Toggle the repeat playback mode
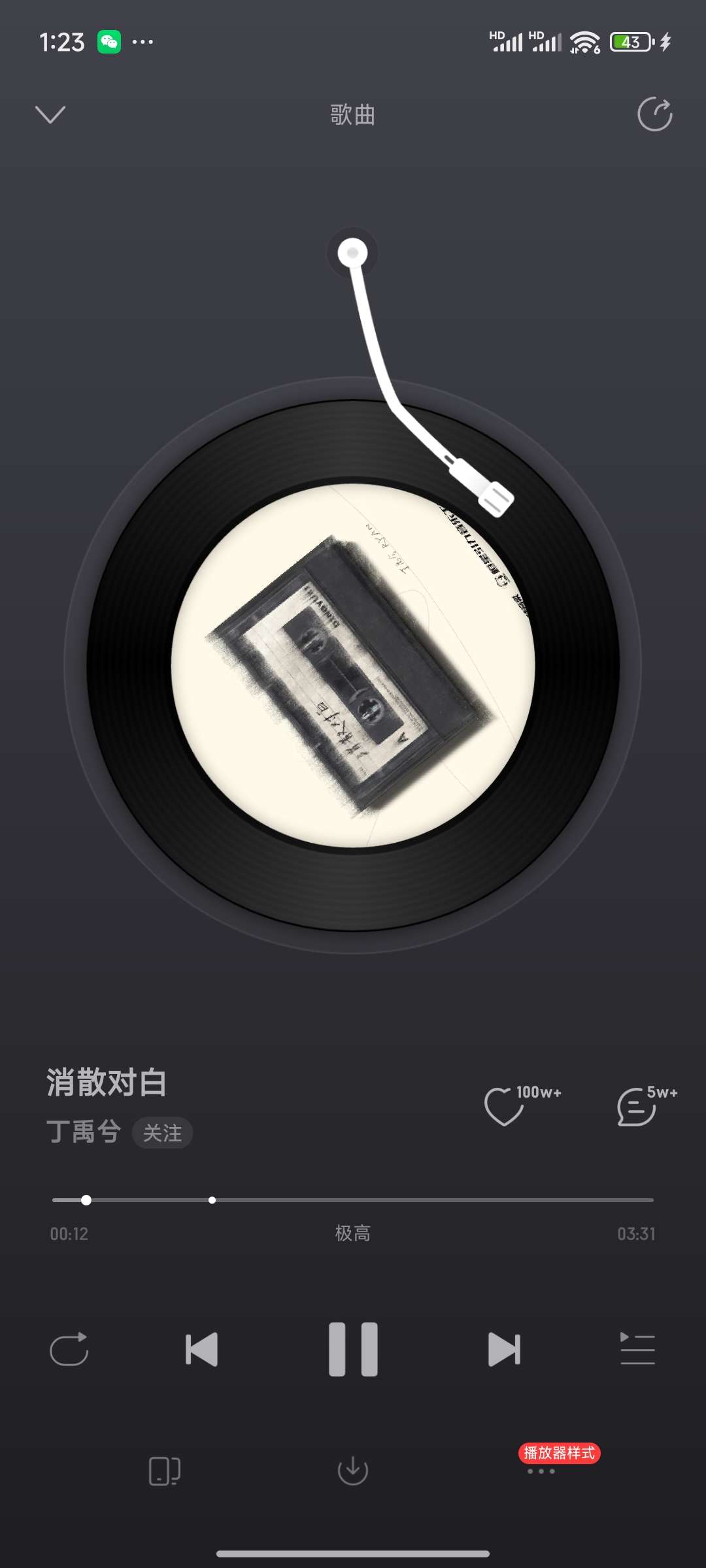Viewport: 706px width, 1568px height. coord(69,1349)
